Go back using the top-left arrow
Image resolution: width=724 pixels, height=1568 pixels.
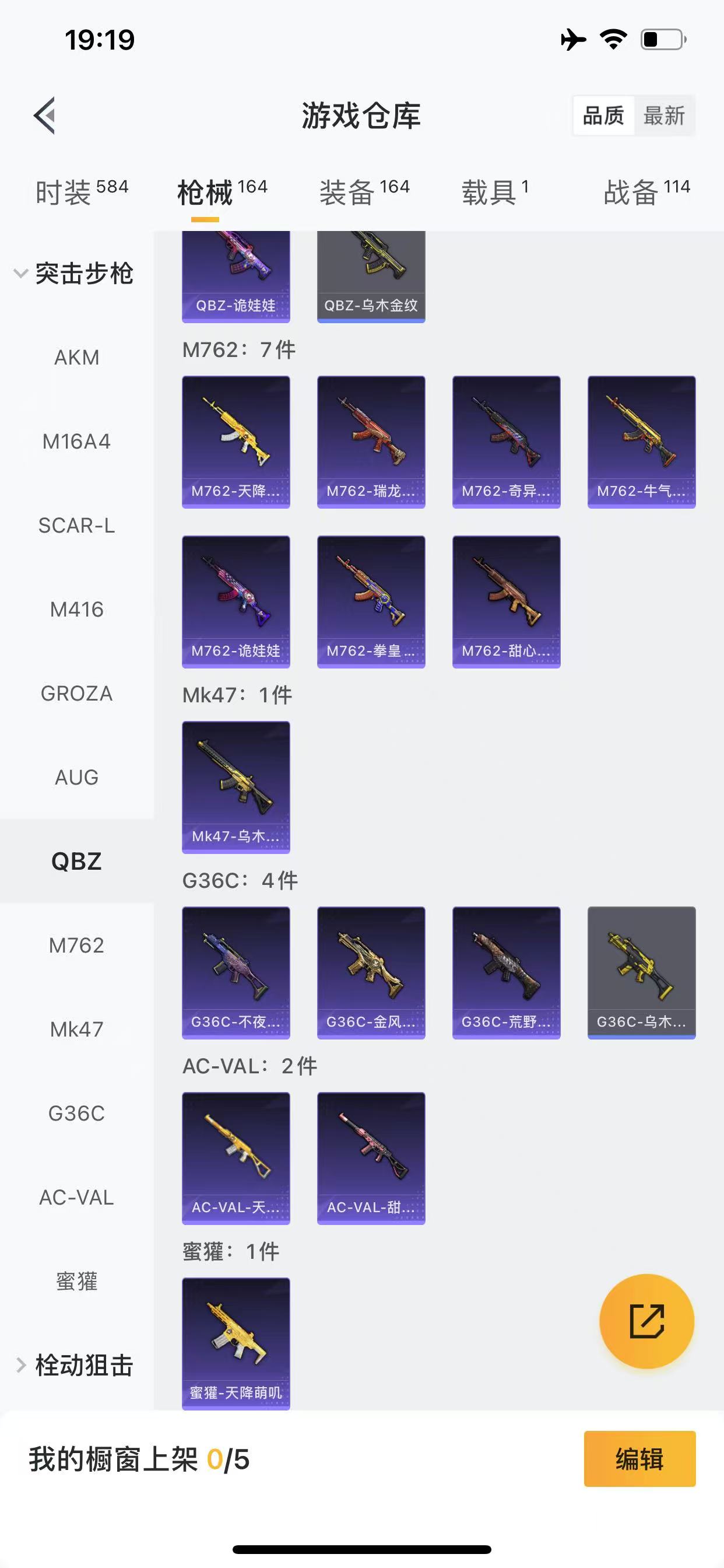coord(45,115)
